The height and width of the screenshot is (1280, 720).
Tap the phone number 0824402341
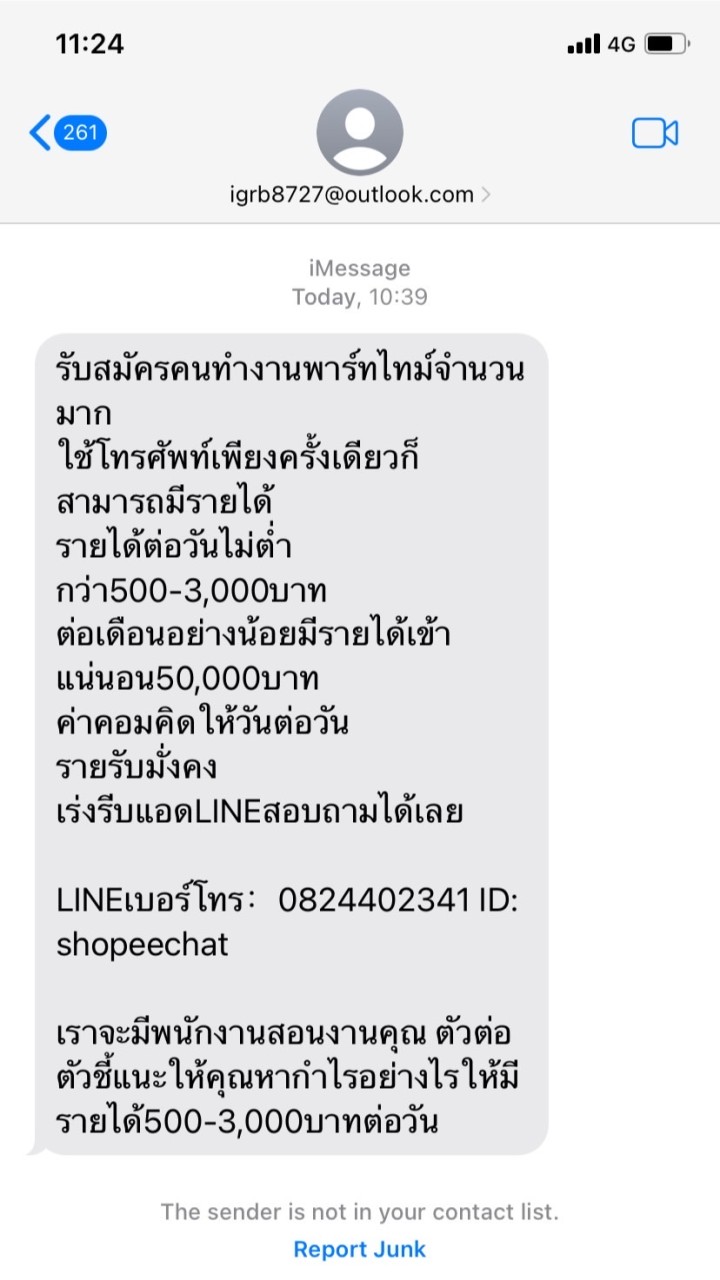coord(373,900)
